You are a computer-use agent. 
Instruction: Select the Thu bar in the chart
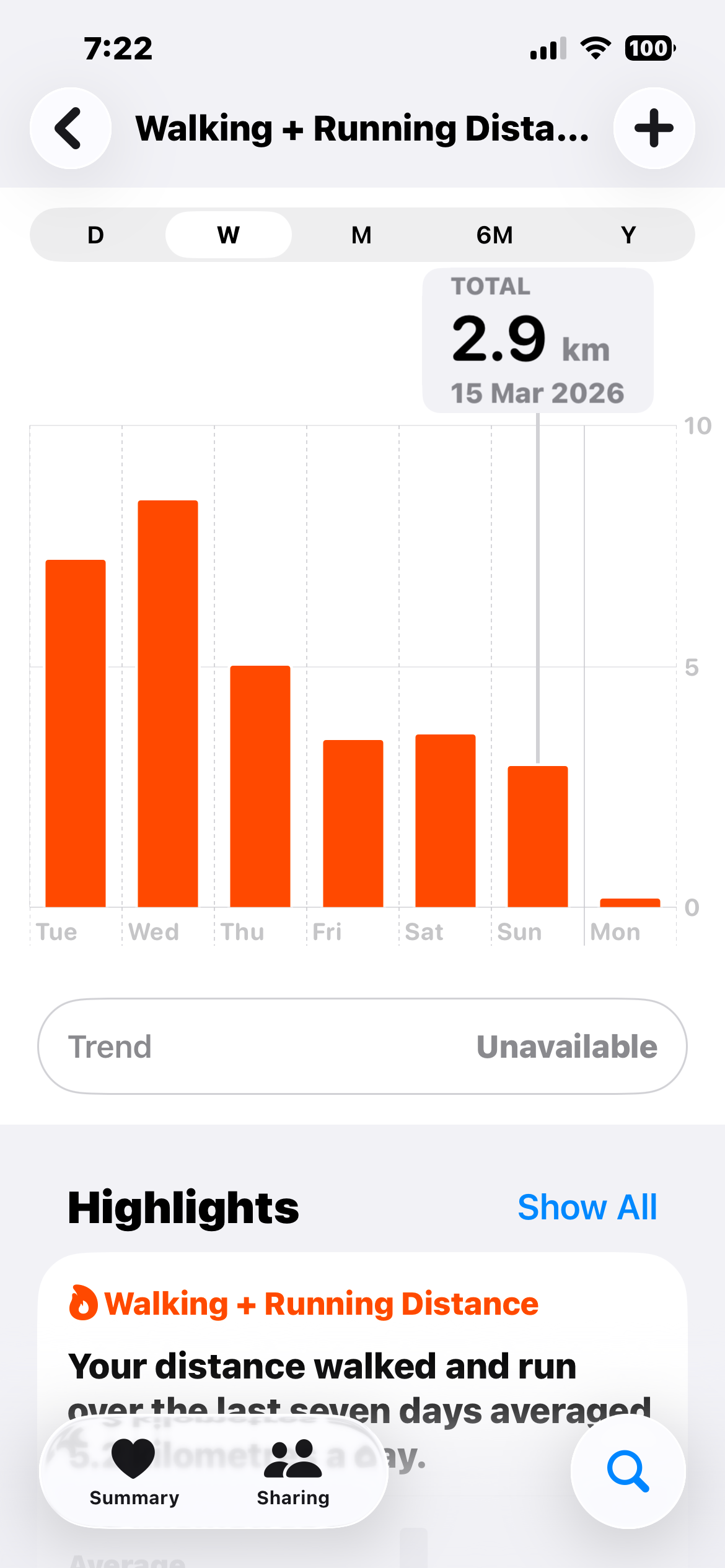pyautogui.click(x=260, y=786)
